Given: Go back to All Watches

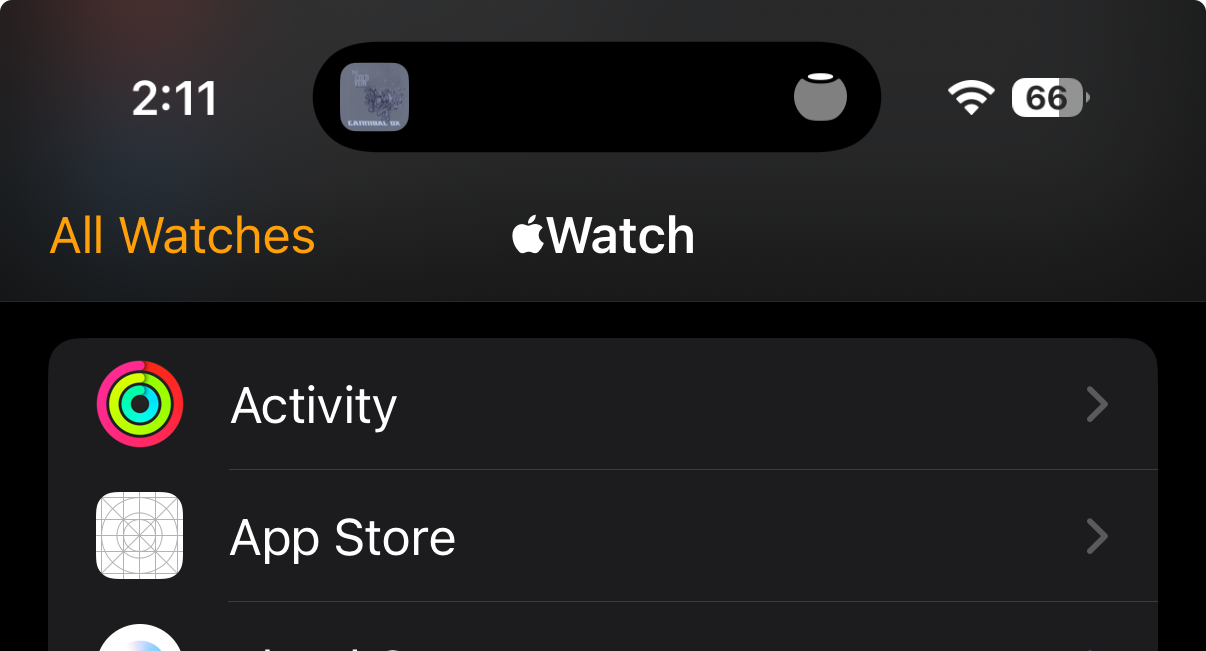Looking at the screenshot, I should tap(182, 237).
